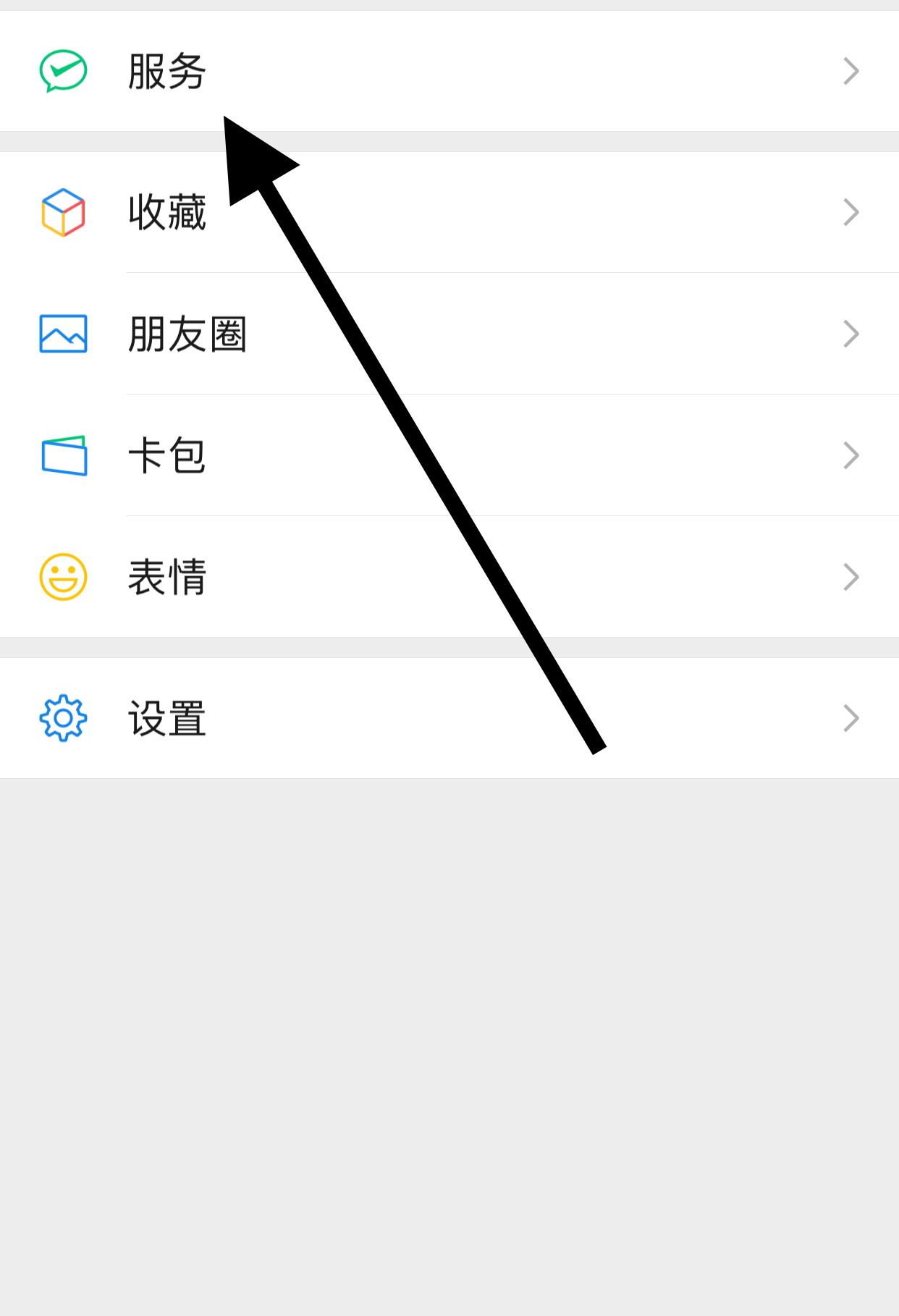Screen dimensions: 899x1316
Task: Click the arrow beside 朋友圈
Action: point(852,333)
